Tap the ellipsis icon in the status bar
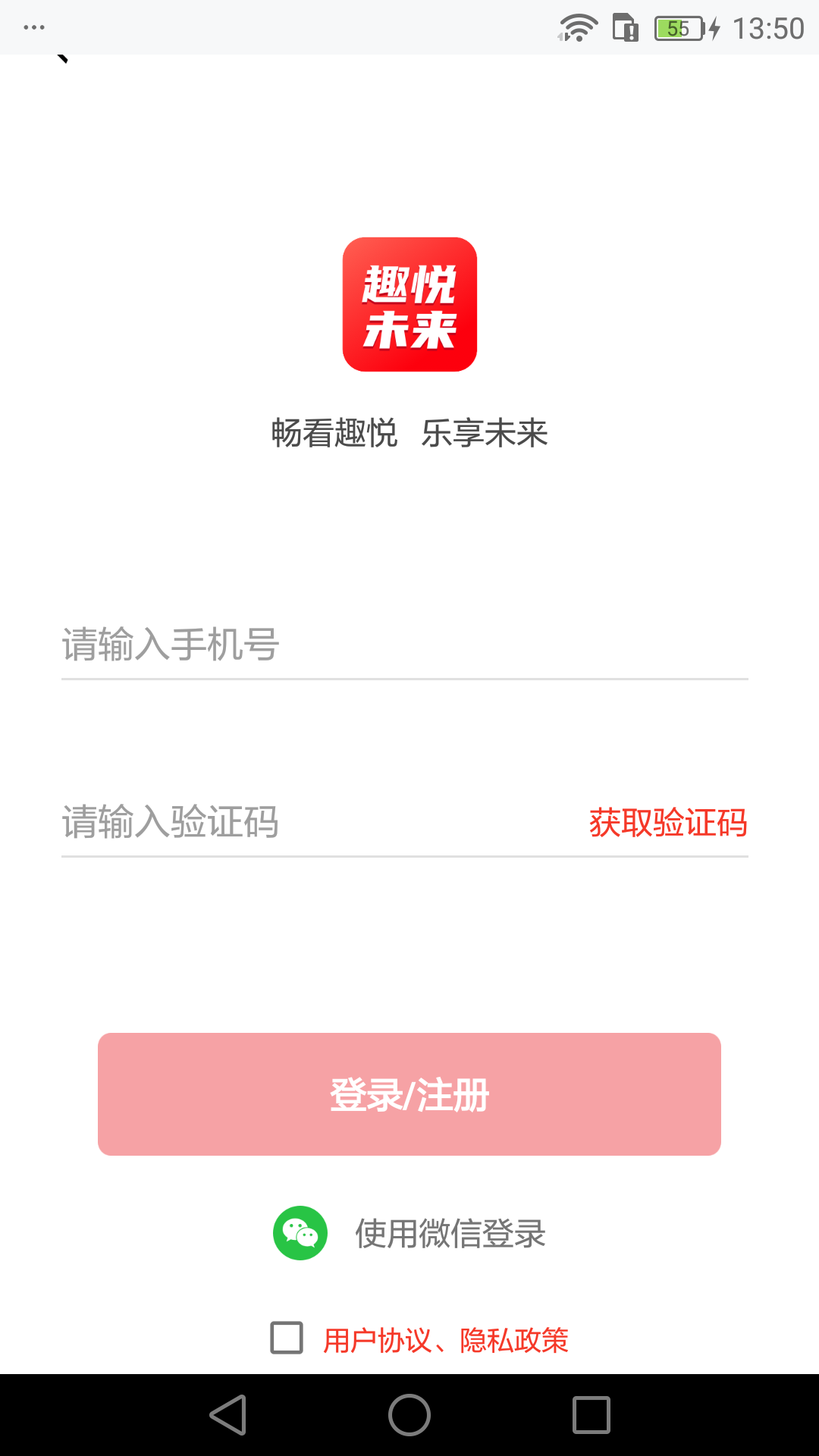The image size is (819, 1456). pyautogui.click(x=33, y=27)
